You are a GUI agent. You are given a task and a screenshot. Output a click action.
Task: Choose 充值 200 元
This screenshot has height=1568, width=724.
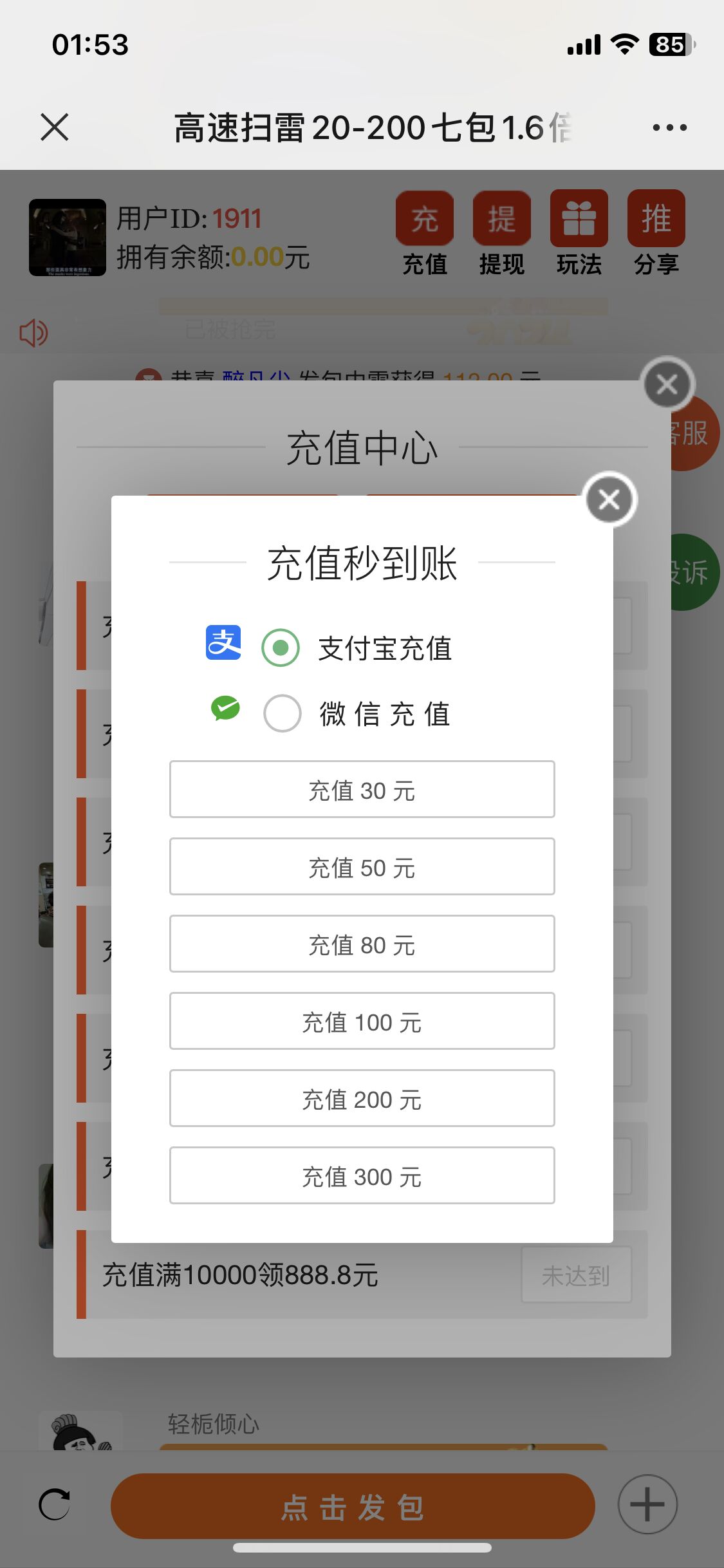tap(362, 1099)
